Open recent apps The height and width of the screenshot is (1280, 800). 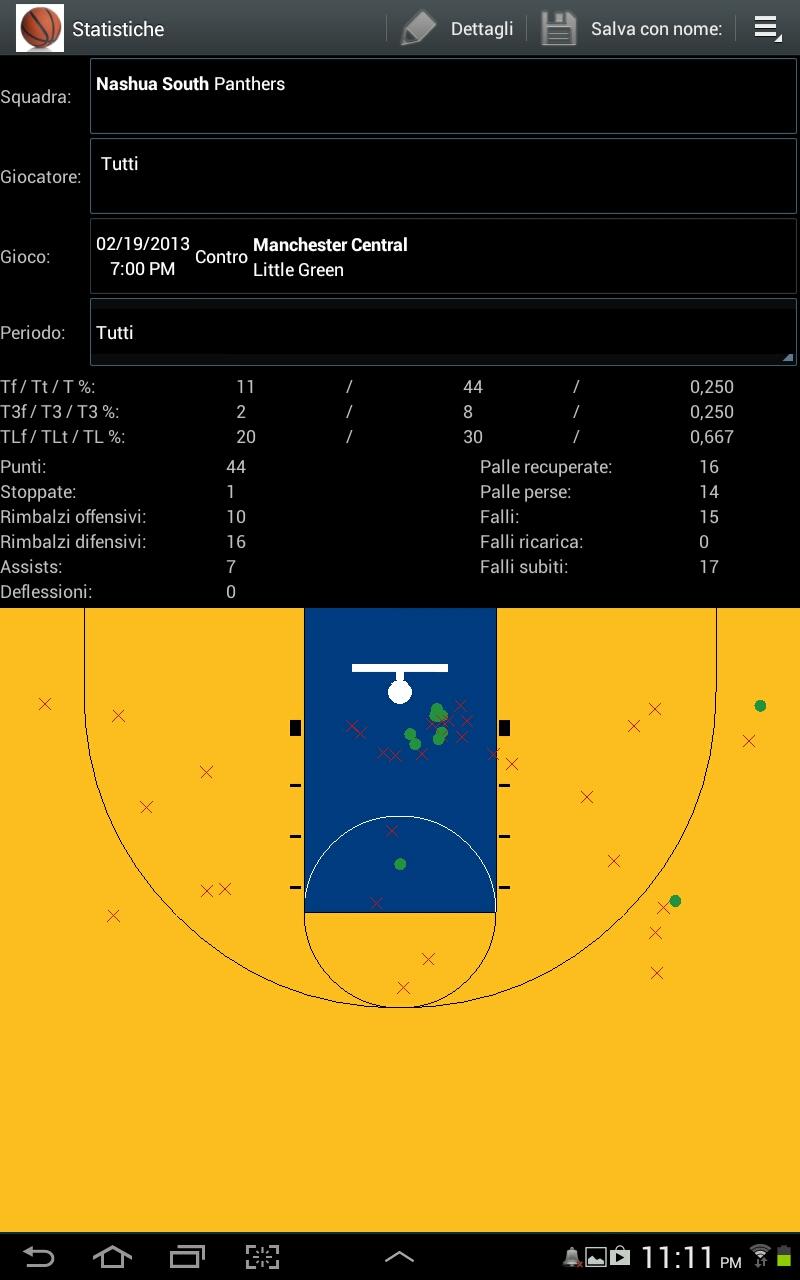pos(187,1256)
